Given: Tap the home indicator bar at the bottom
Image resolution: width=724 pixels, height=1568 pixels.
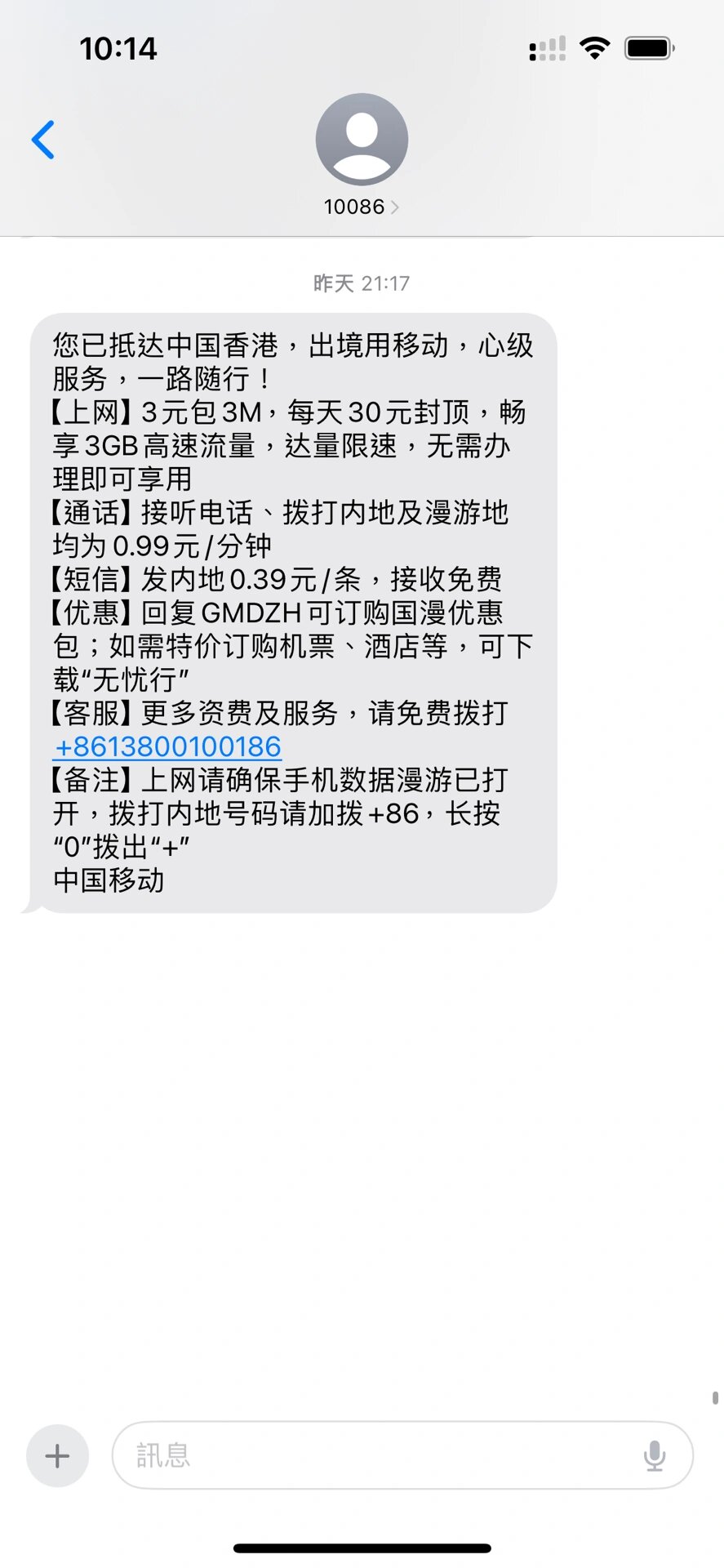Looking at the screenshot, I should [x=362, y=1544].
